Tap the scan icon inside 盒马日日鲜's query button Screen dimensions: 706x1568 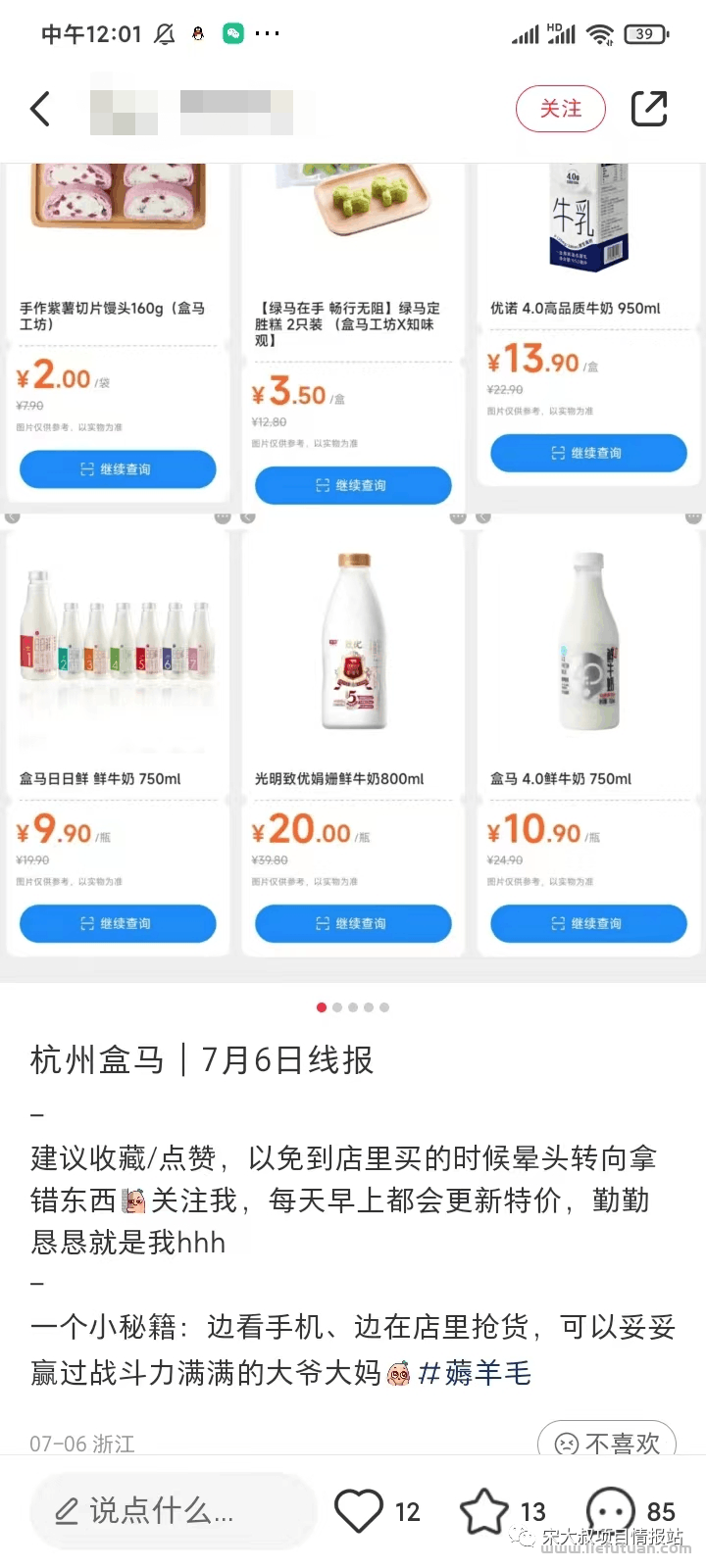coord(89,923)
